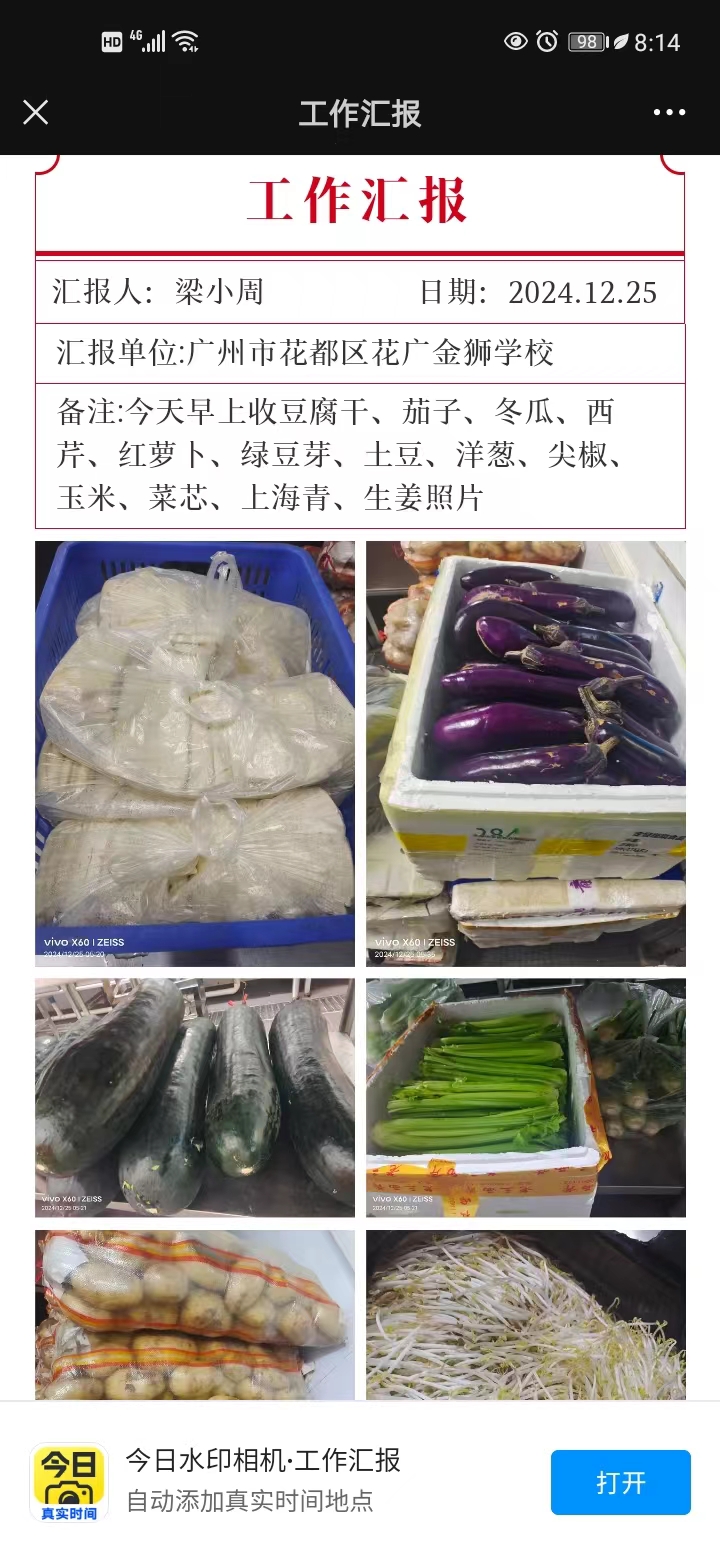Viewport: 720px width, 1560px height.
Task: Open the purple eggplant photo
Action: click(525, 753)
